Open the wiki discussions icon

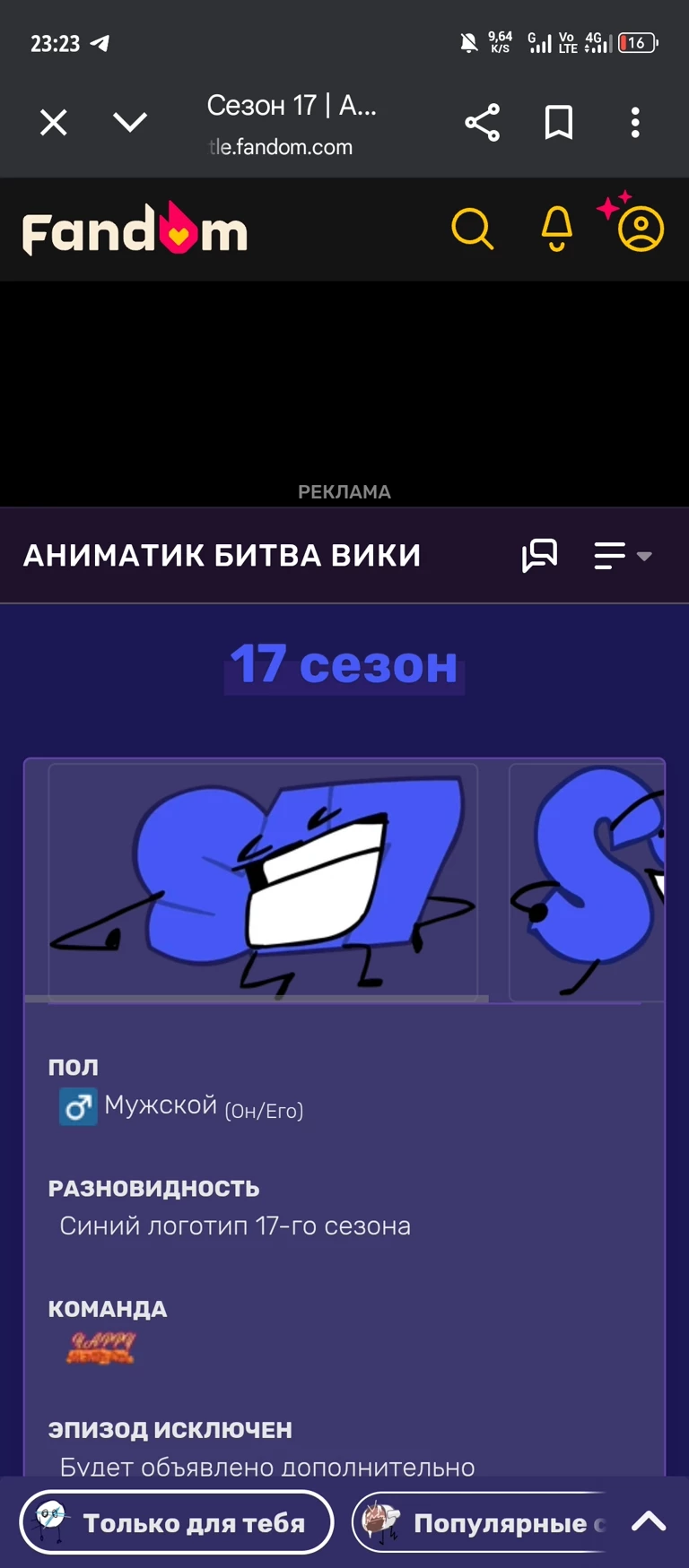pyautogui.click(x=539, y=556)
